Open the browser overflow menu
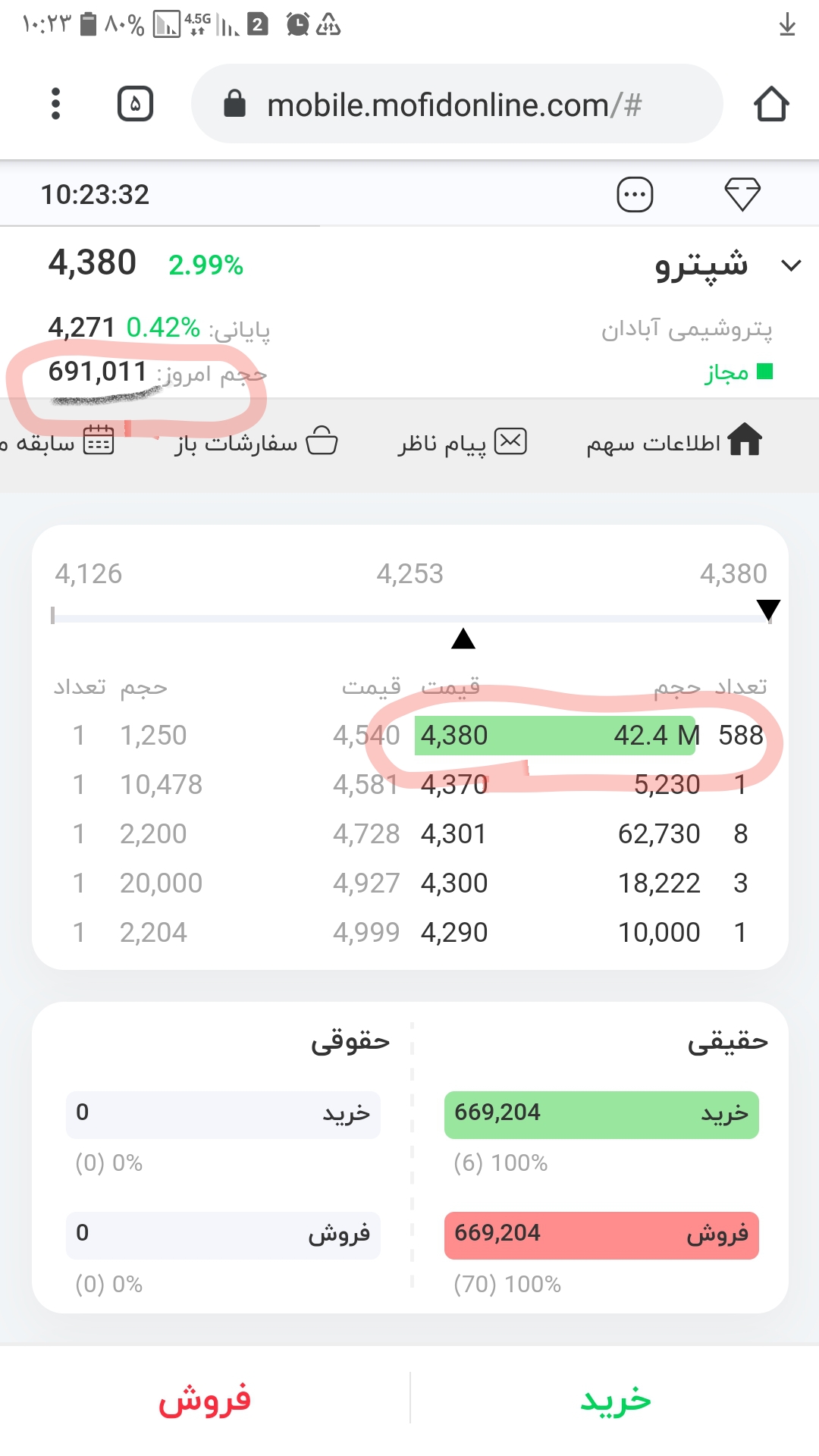This screenshot has width=819, height=1456. pyautogui.click(x=55, y=104)
